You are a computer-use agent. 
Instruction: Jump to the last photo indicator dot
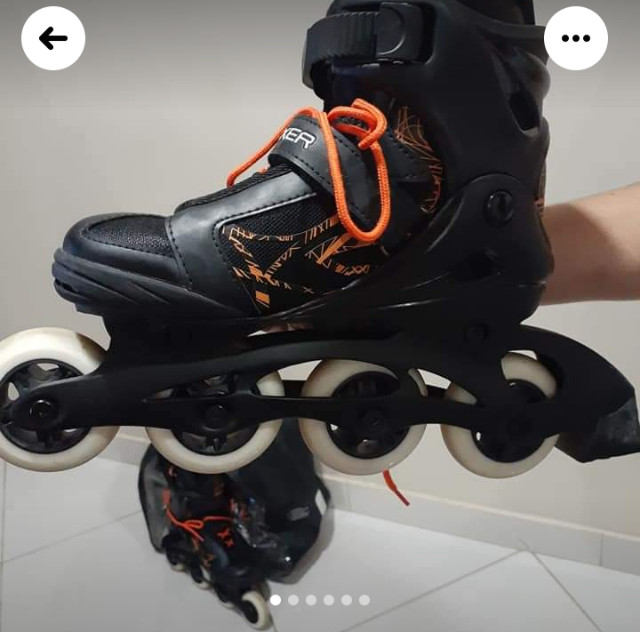tap(364, 600)
